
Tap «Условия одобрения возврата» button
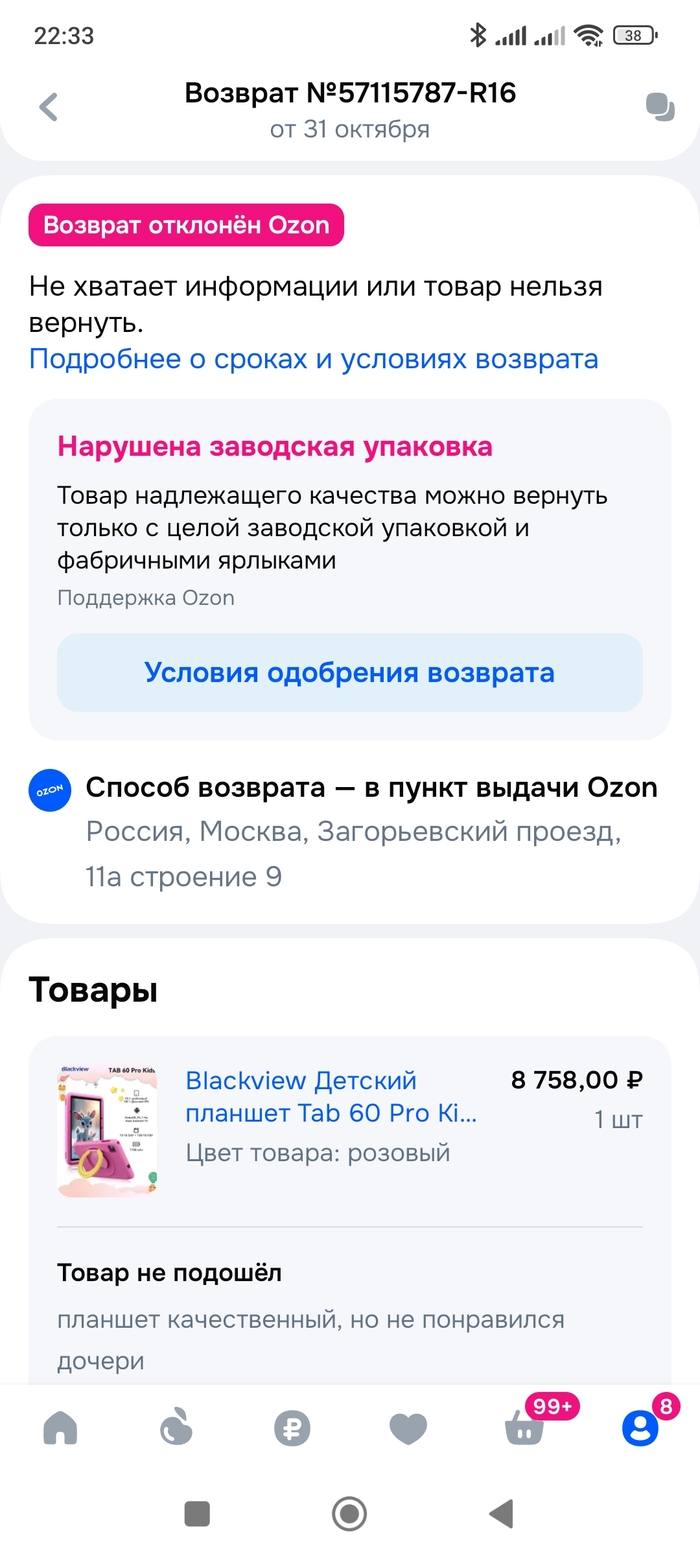tap(349, 672)
